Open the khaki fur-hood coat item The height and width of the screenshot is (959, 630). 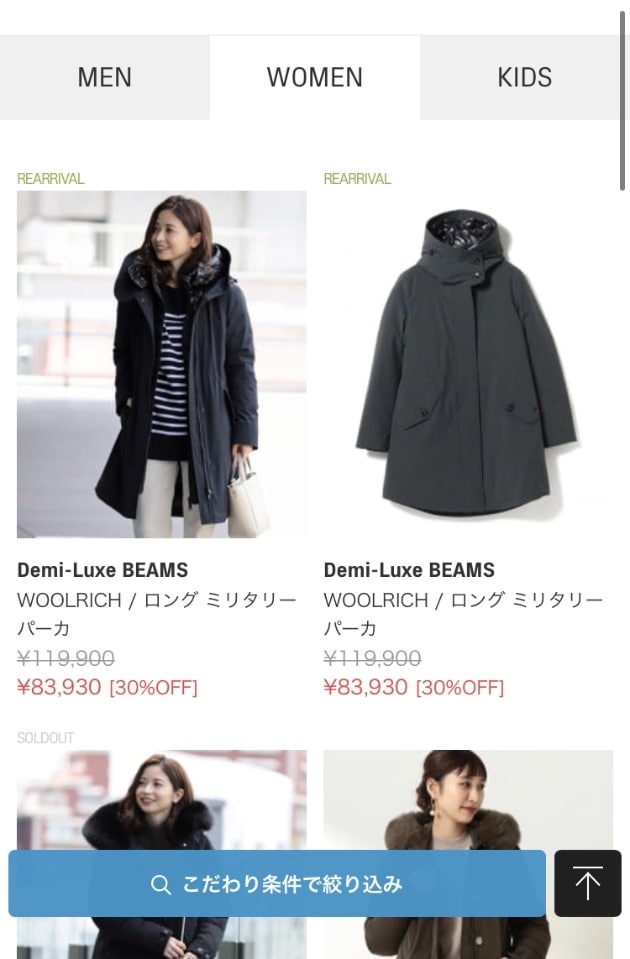click(467, 800)
